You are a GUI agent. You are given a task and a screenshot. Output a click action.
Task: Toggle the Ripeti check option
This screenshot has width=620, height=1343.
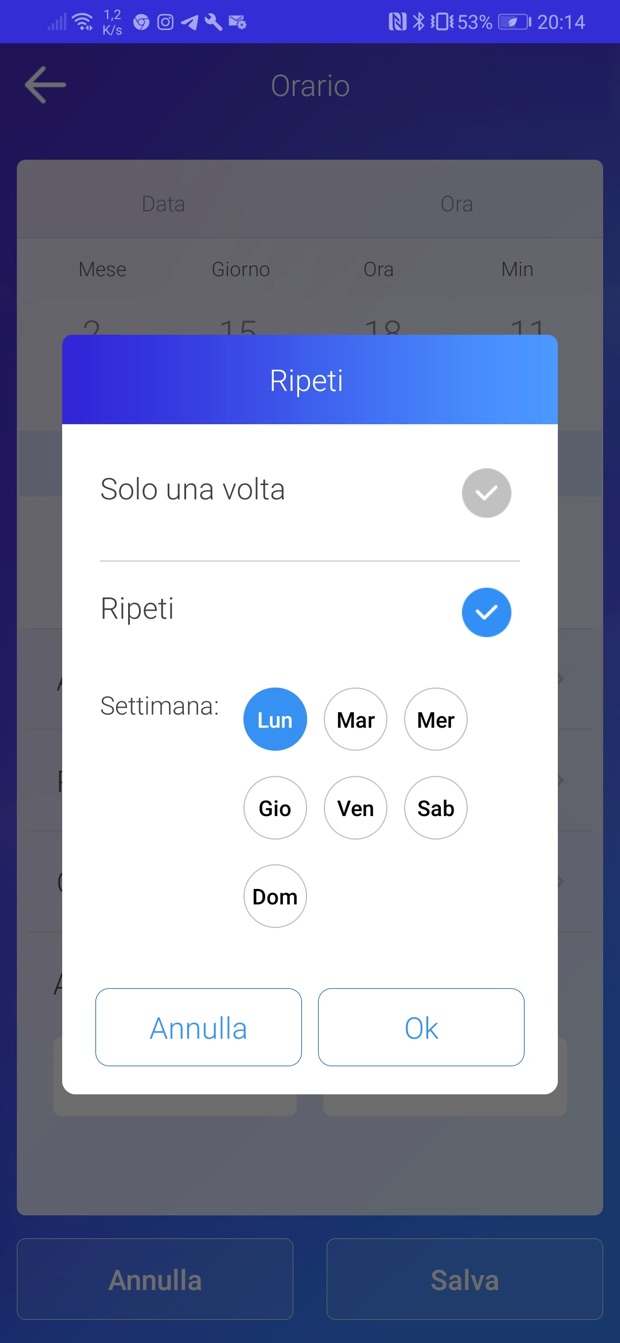pos(486,612)
